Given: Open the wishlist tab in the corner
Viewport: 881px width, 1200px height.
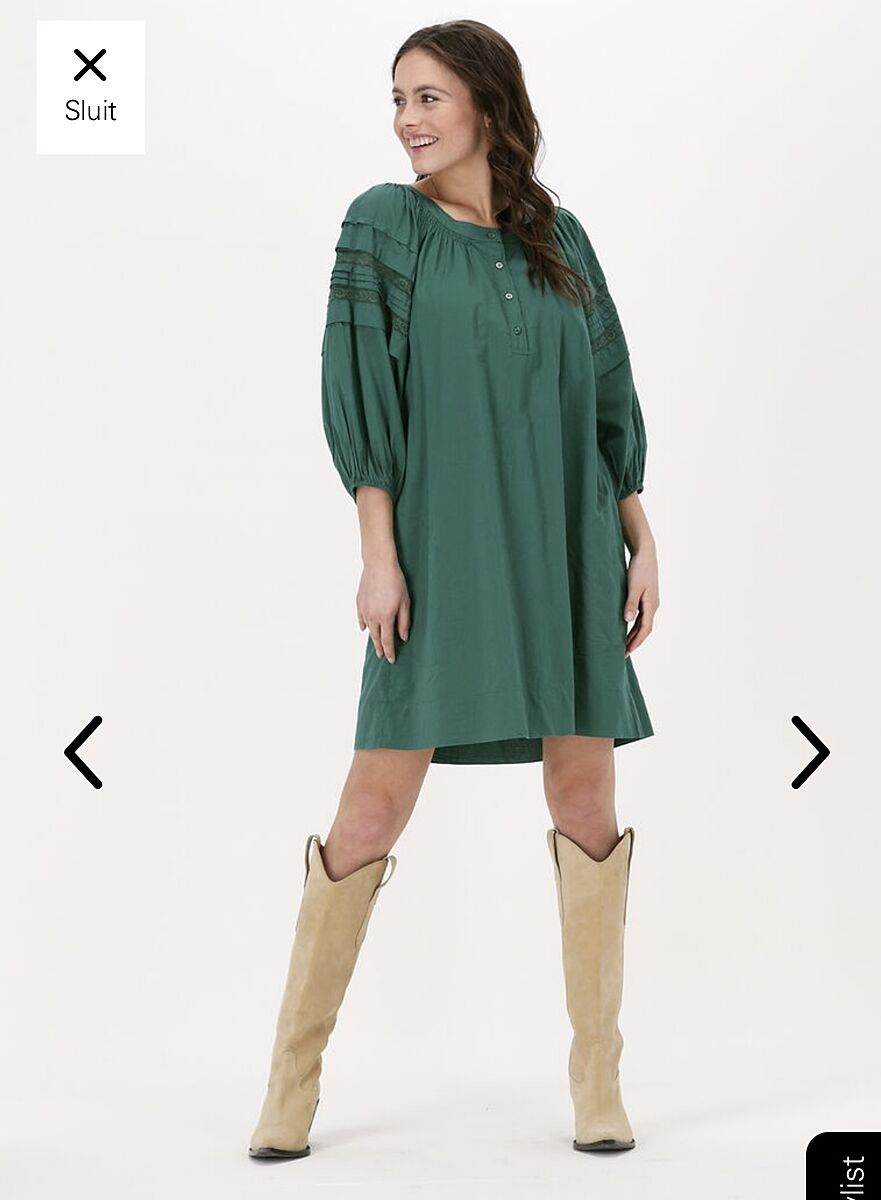Looking at the screenshot, I should (848, 1170).
